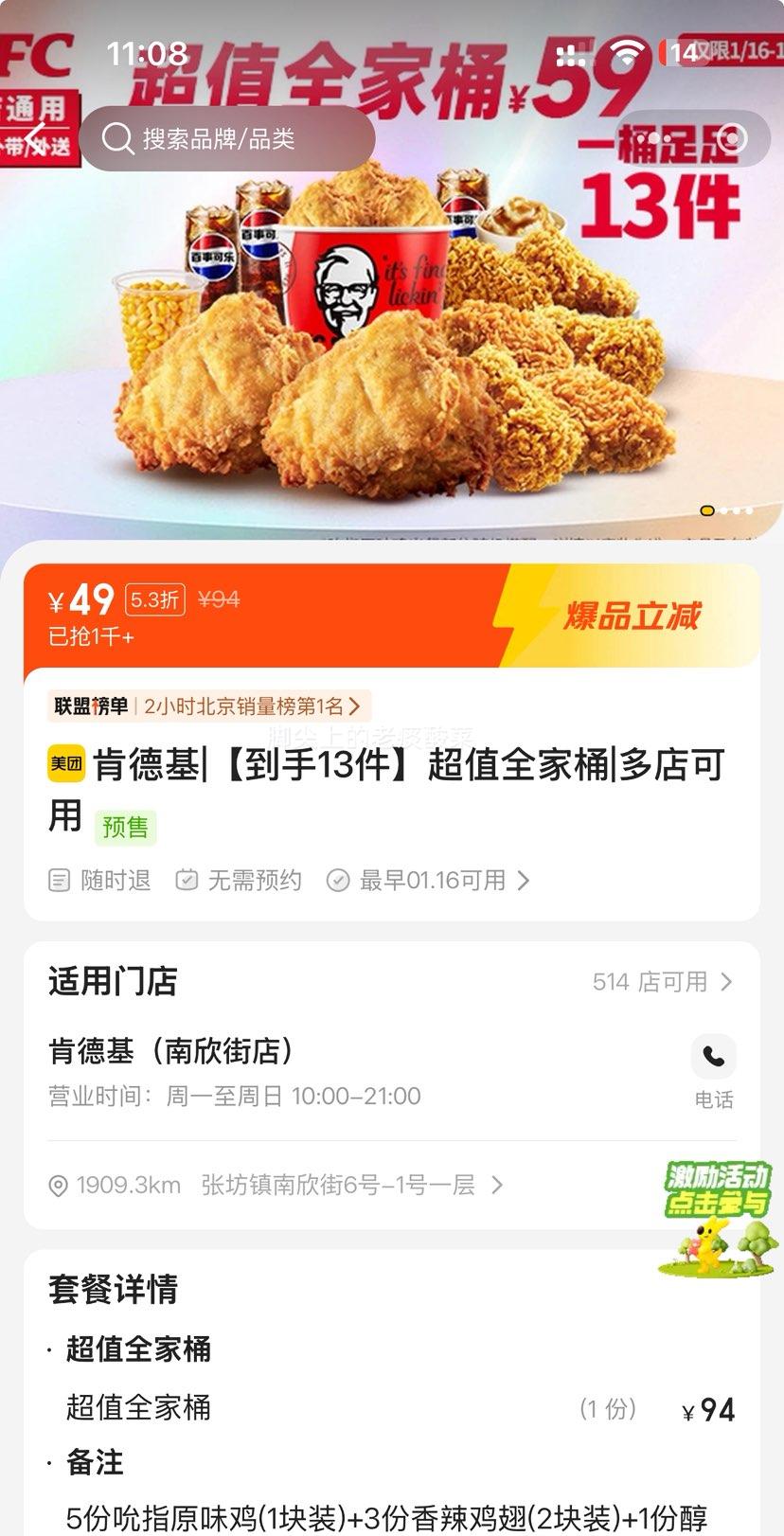Screen dimensions: 784x1536
Task: Expand 最早01.16可用 availability details
Action: point(436,880)
